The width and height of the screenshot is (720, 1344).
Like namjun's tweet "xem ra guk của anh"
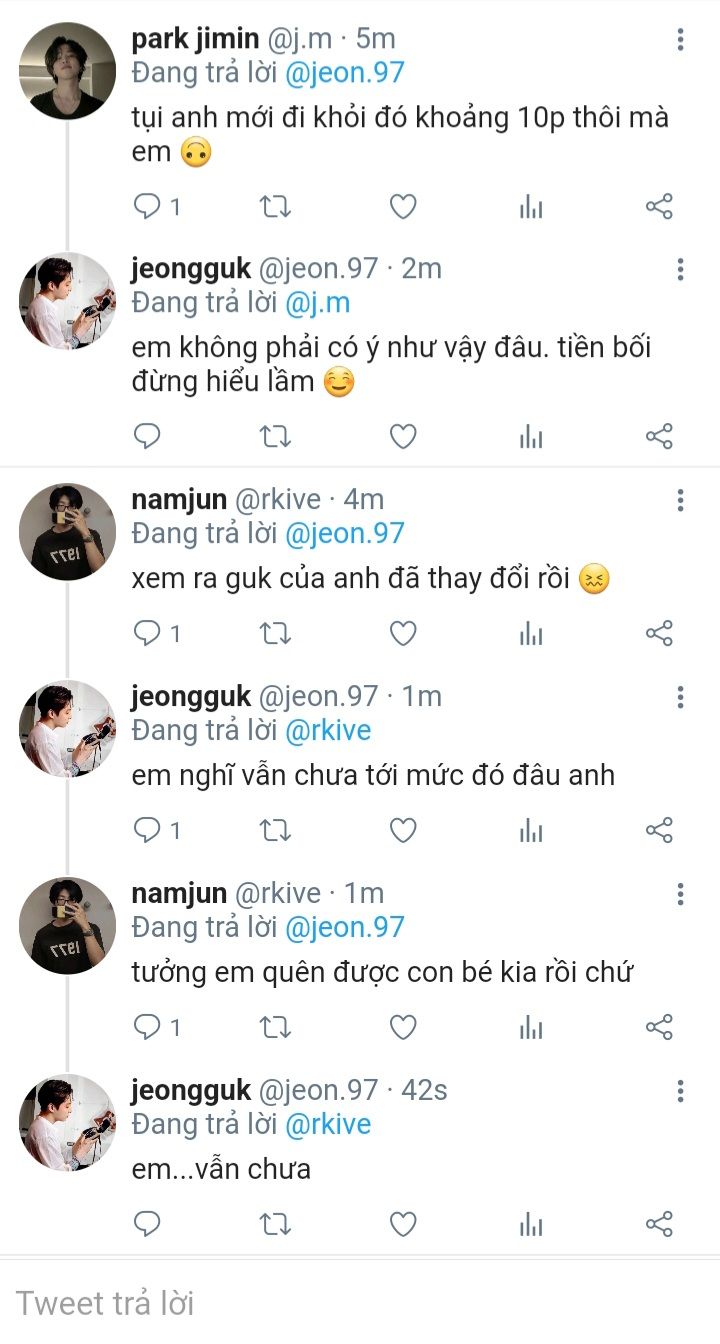click(402, 634)
